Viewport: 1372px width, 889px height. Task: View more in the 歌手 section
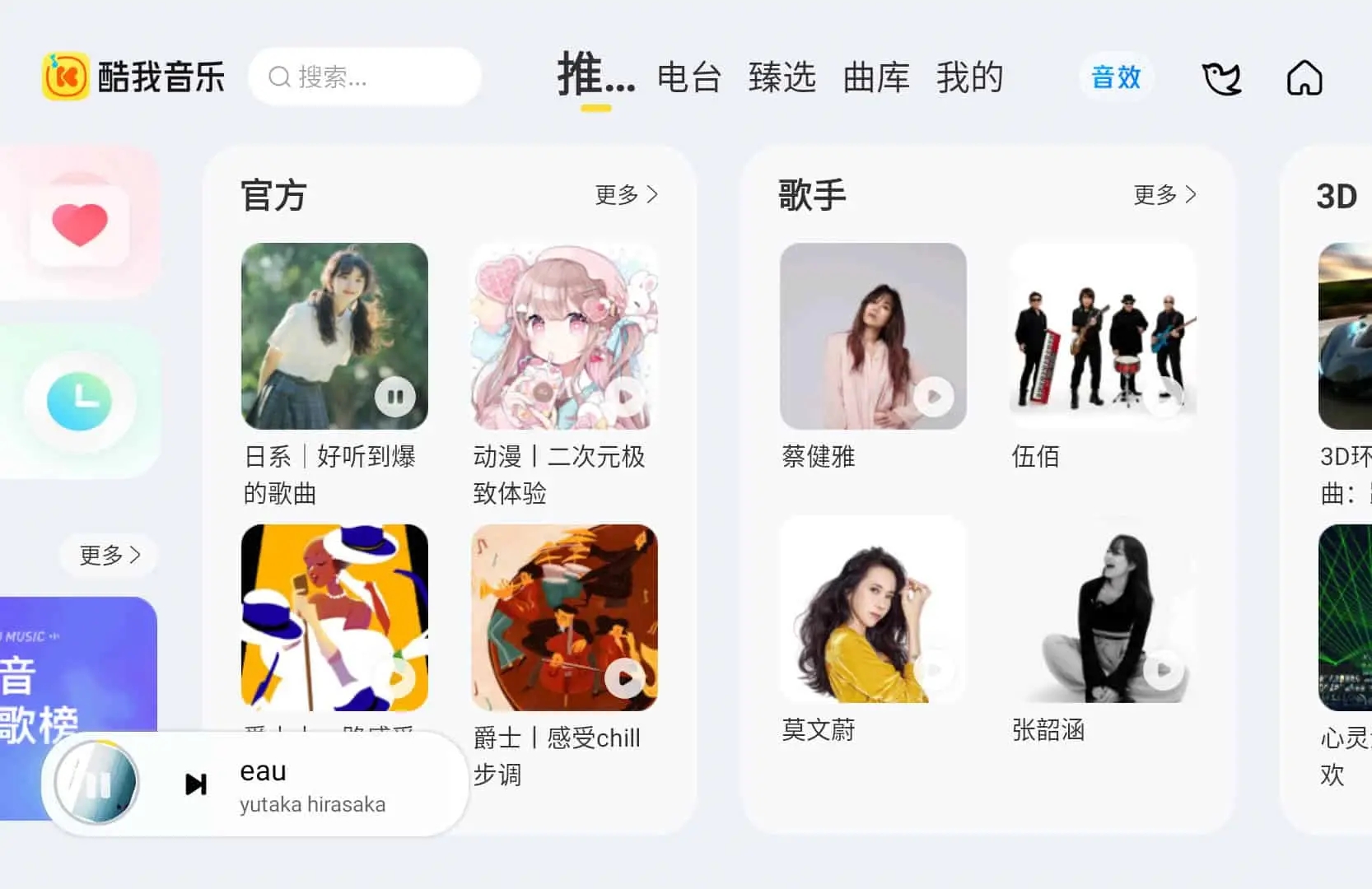[1164, 195]
